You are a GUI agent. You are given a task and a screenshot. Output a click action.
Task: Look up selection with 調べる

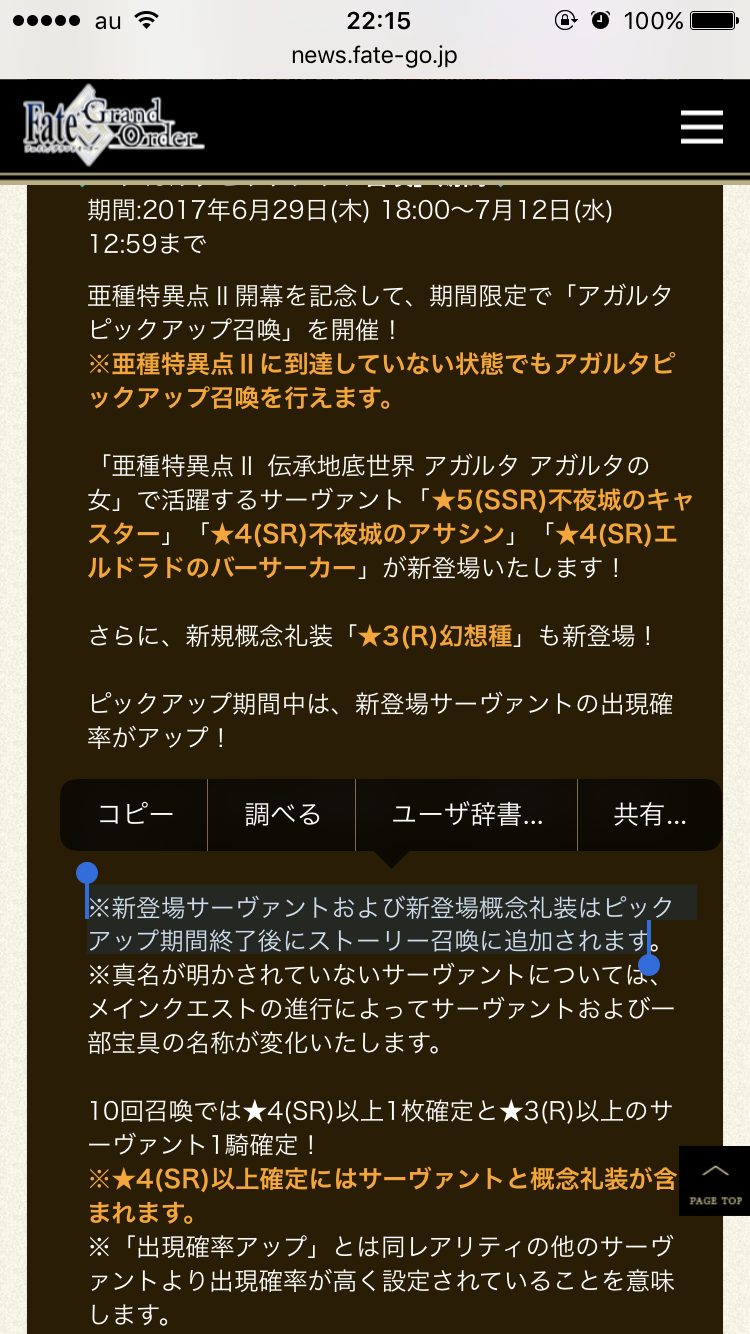point(282,815)
